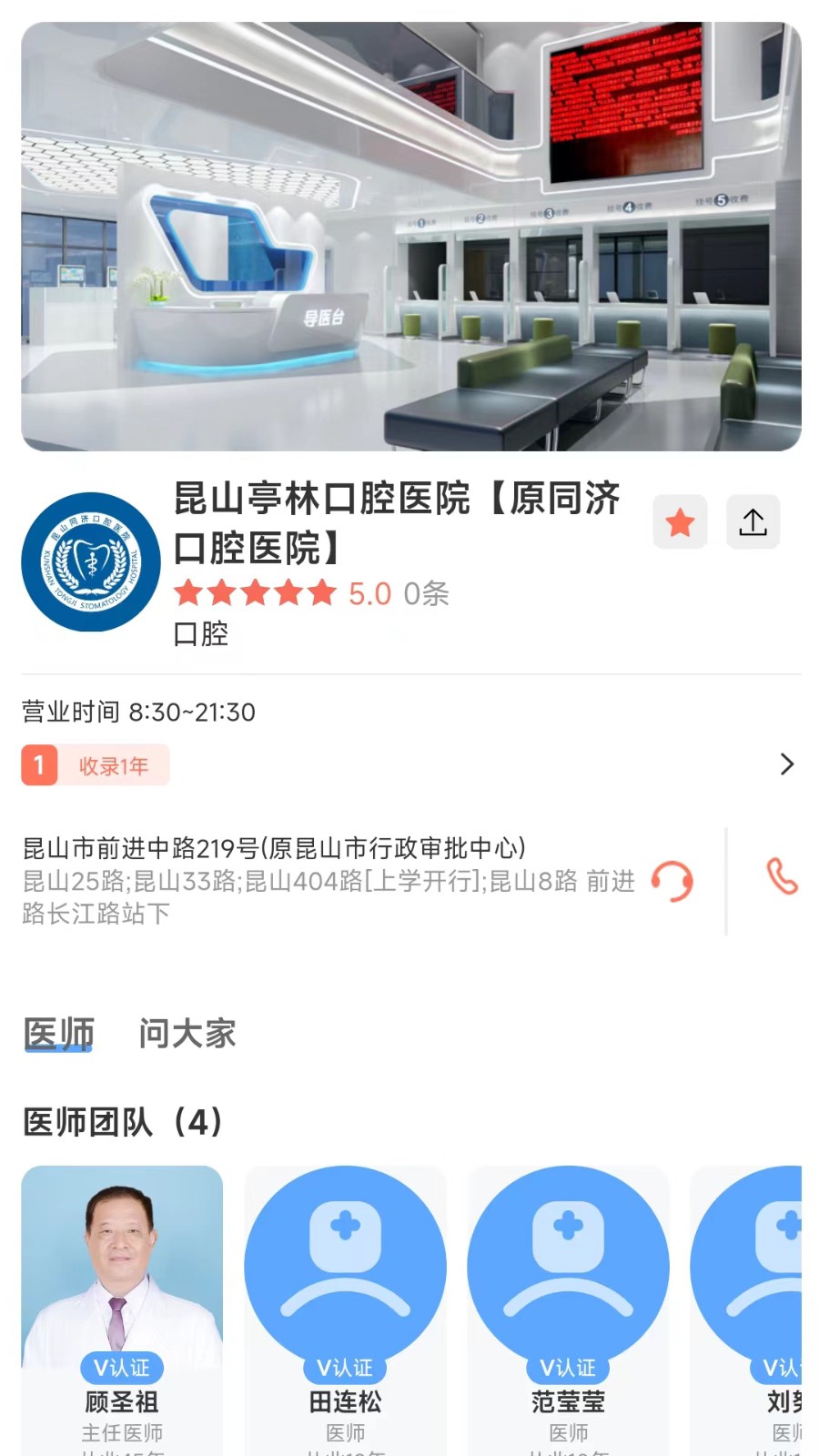
Task: Click the hospital logo badge
Action: coord(90,562)
